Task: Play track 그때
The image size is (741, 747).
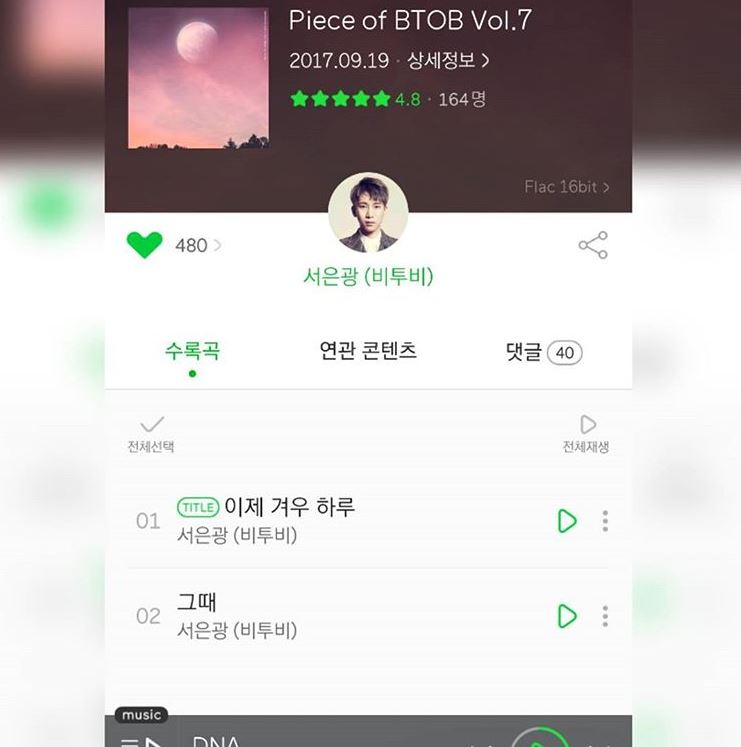Action: pyautogui.click(x=567, y=616)
